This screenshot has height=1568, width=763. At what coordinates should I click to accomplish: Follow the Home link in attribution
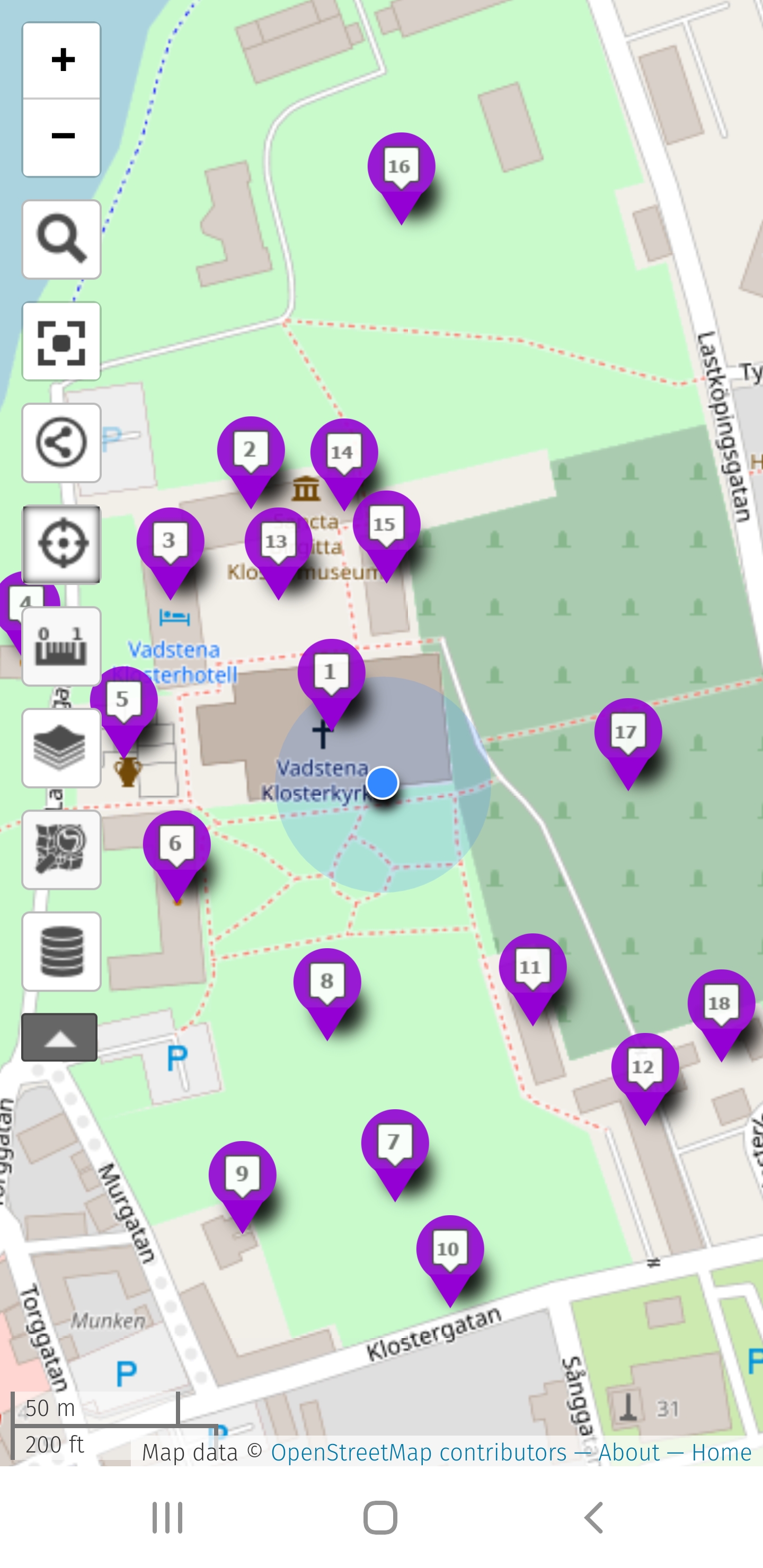click(721, 1453)
